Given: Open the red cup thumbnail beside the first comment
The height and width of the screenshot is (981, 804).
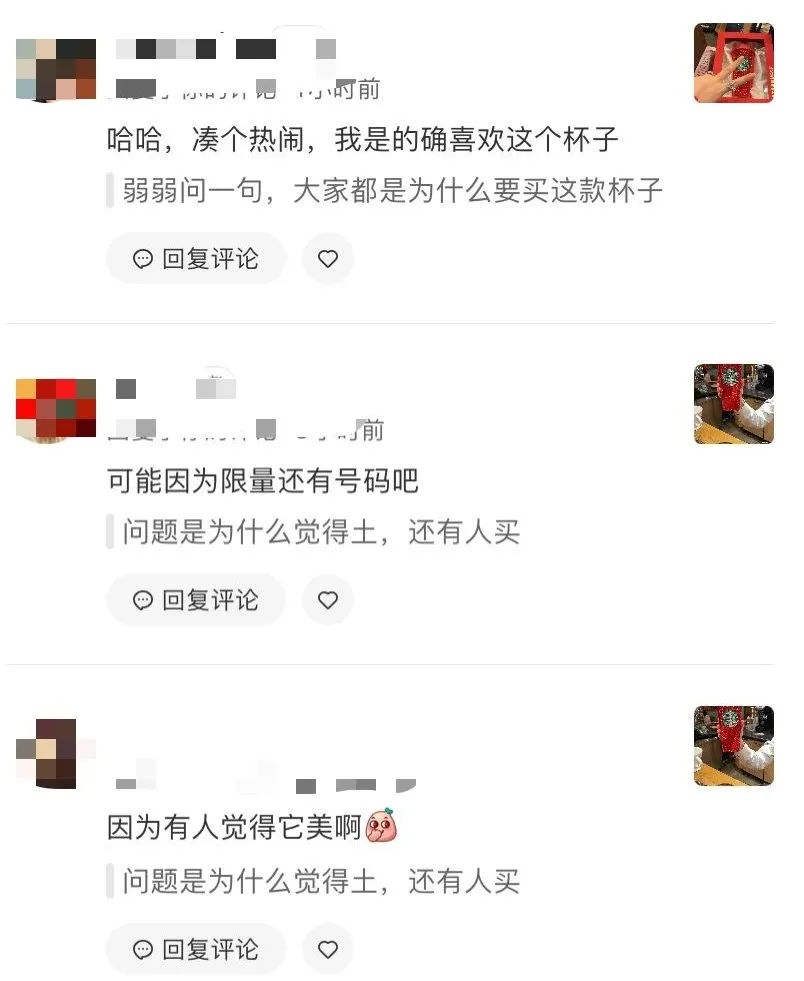Looking at the screenshot, I should click(x=734, y=64).
